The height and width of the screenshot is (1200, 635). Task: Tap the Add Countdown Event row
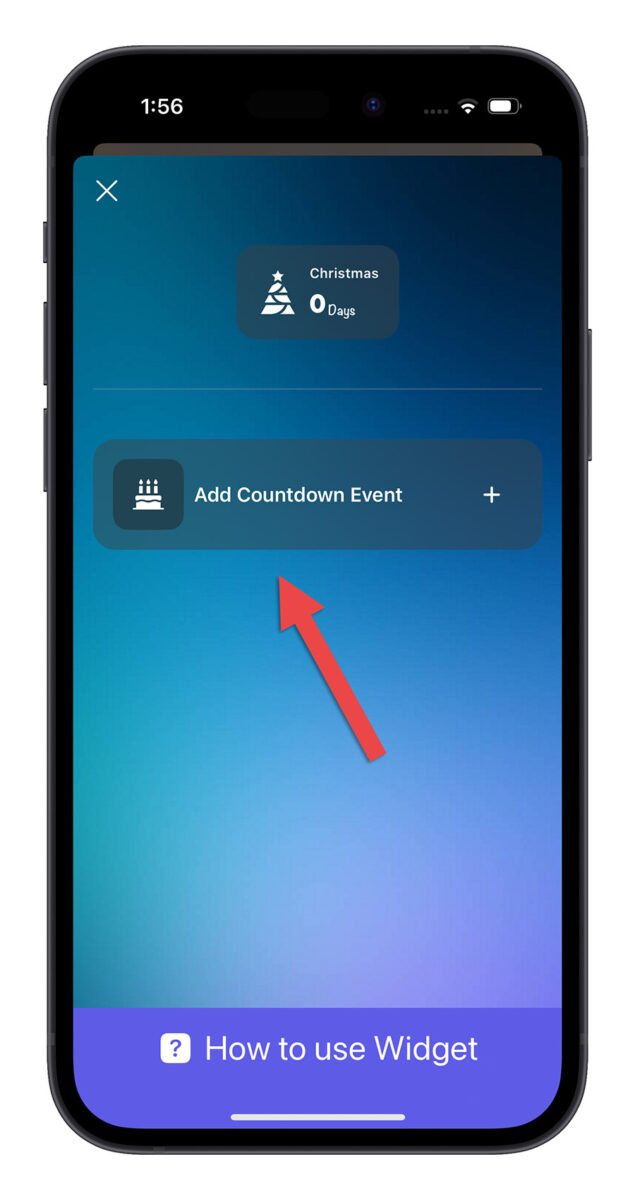pyautogui.click(x=317, y=494)
